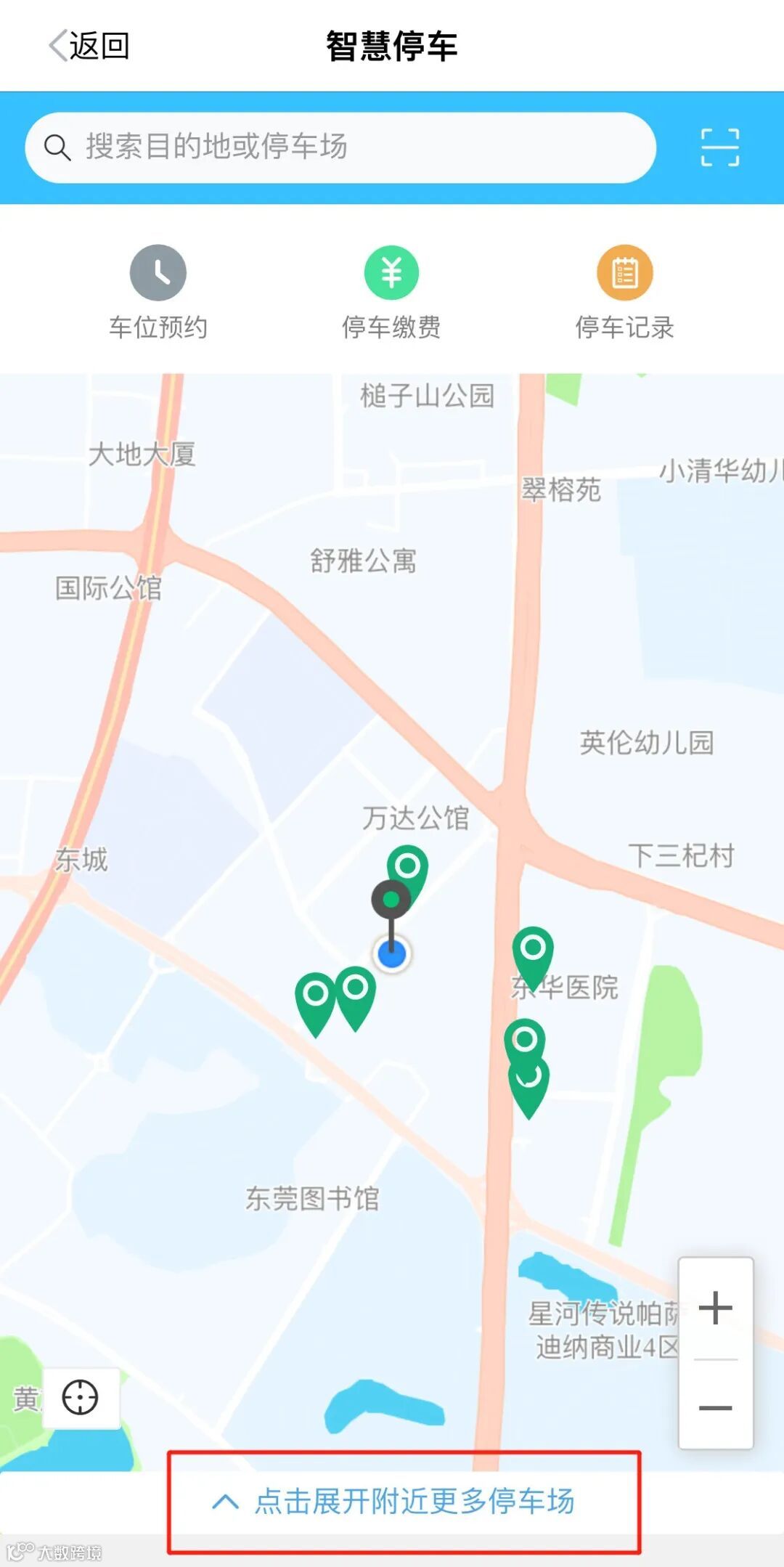Zoom in the map with plus
This screenshot has width=784, height=1567.
(x=715, y=1308)
